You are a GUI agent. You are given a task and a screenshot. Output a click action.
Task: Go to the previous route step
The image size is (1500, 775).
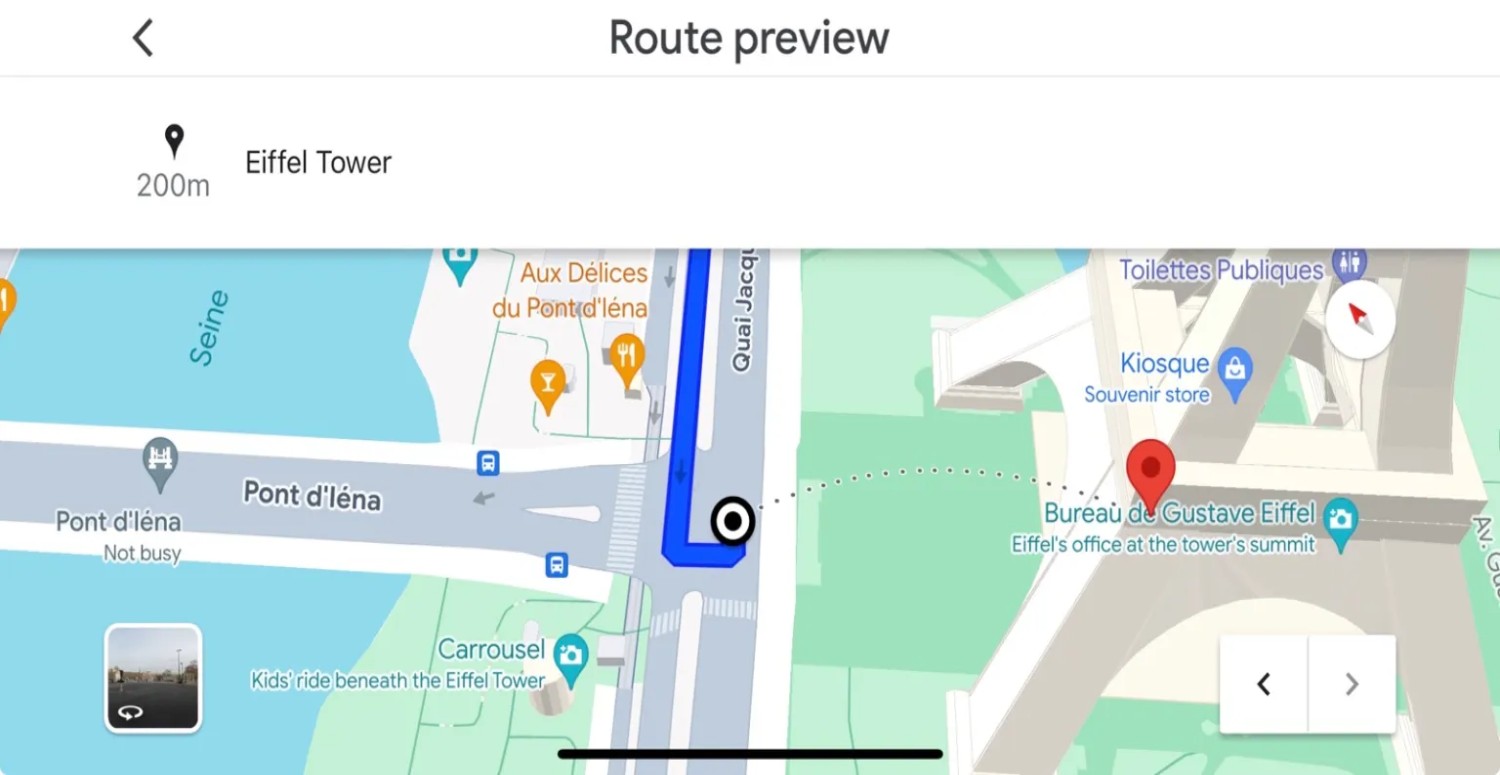[1264, 684]
